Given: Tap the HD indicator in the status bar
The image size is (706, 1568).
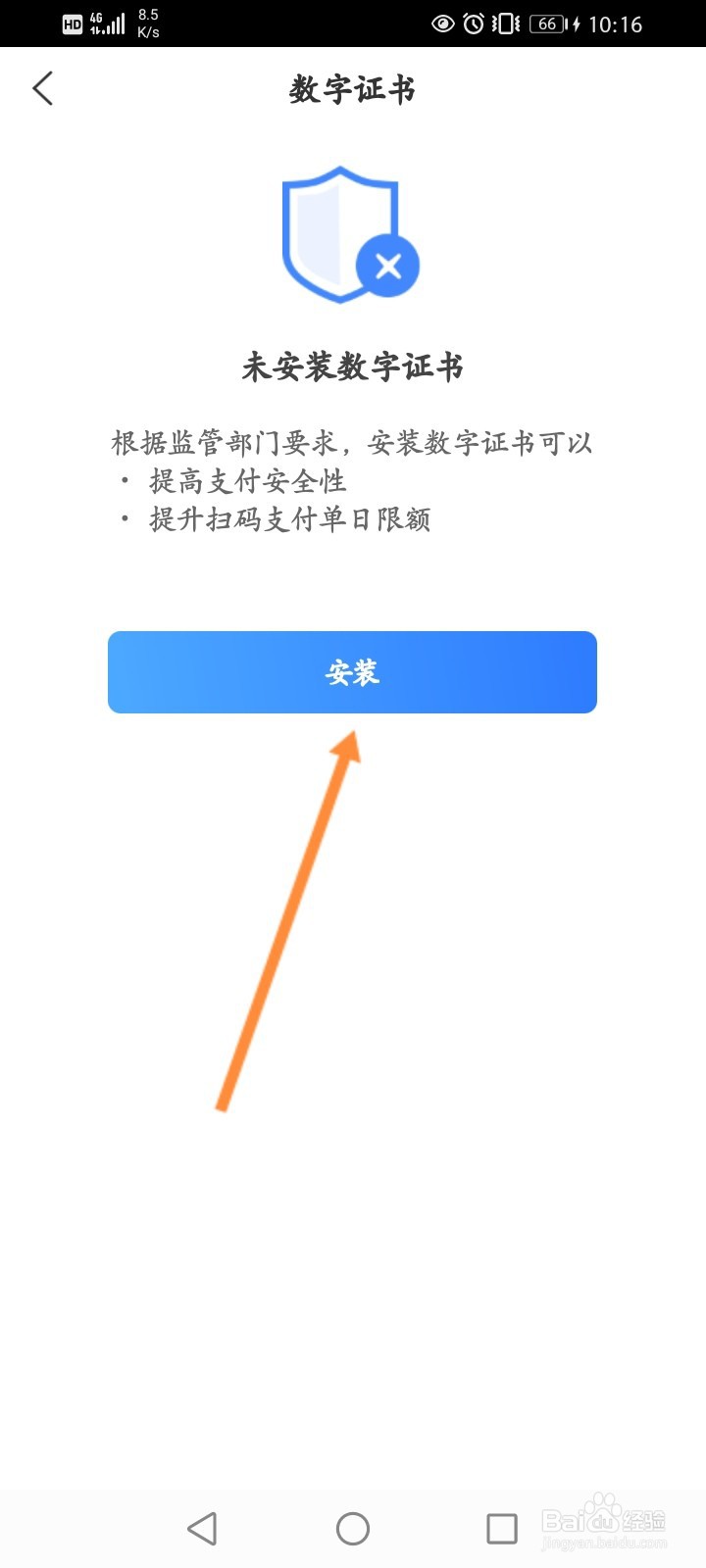Looking at the screenshot, I should tap(72, 24).
